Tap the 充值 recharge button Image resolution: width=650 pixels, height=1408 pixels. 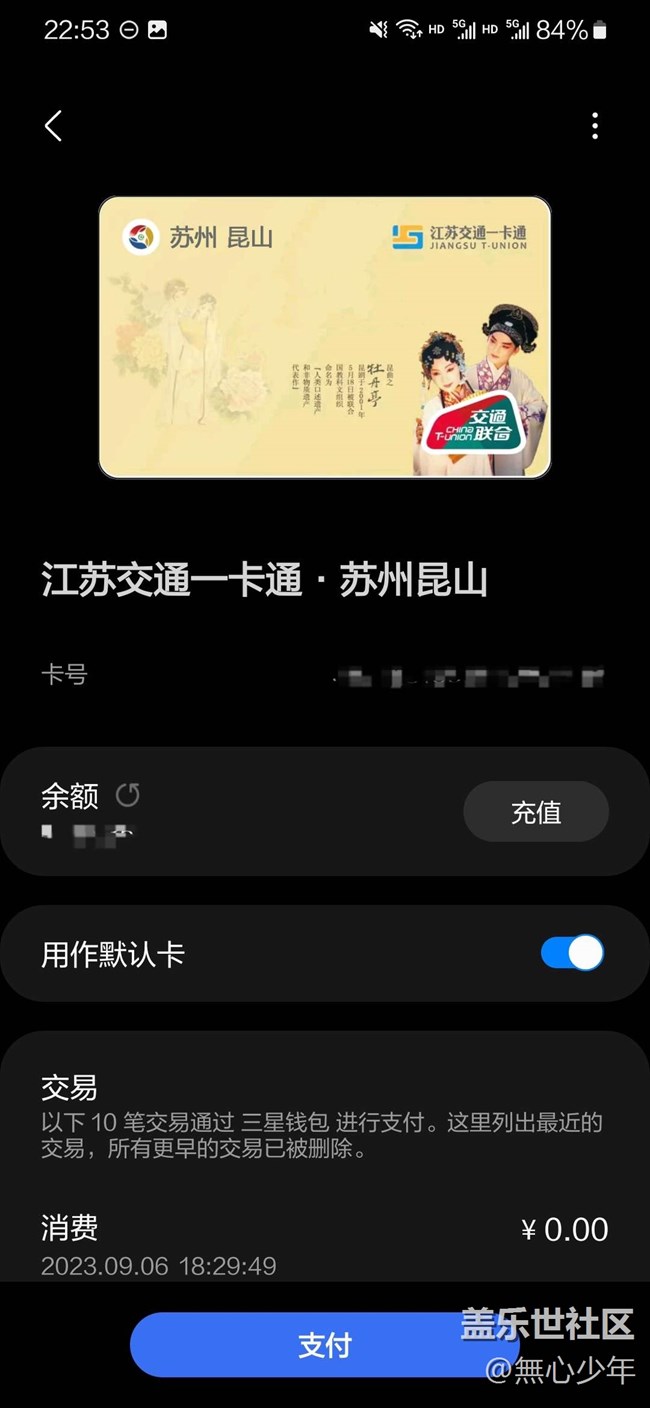point(535,812)
